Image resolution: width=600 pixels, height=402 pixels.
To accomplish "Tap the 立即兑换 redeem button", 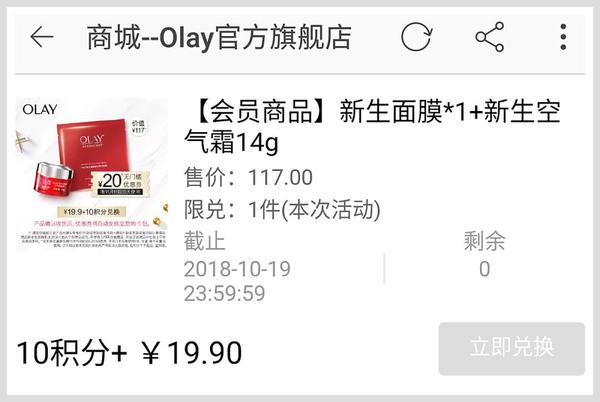I will [511, 348].
